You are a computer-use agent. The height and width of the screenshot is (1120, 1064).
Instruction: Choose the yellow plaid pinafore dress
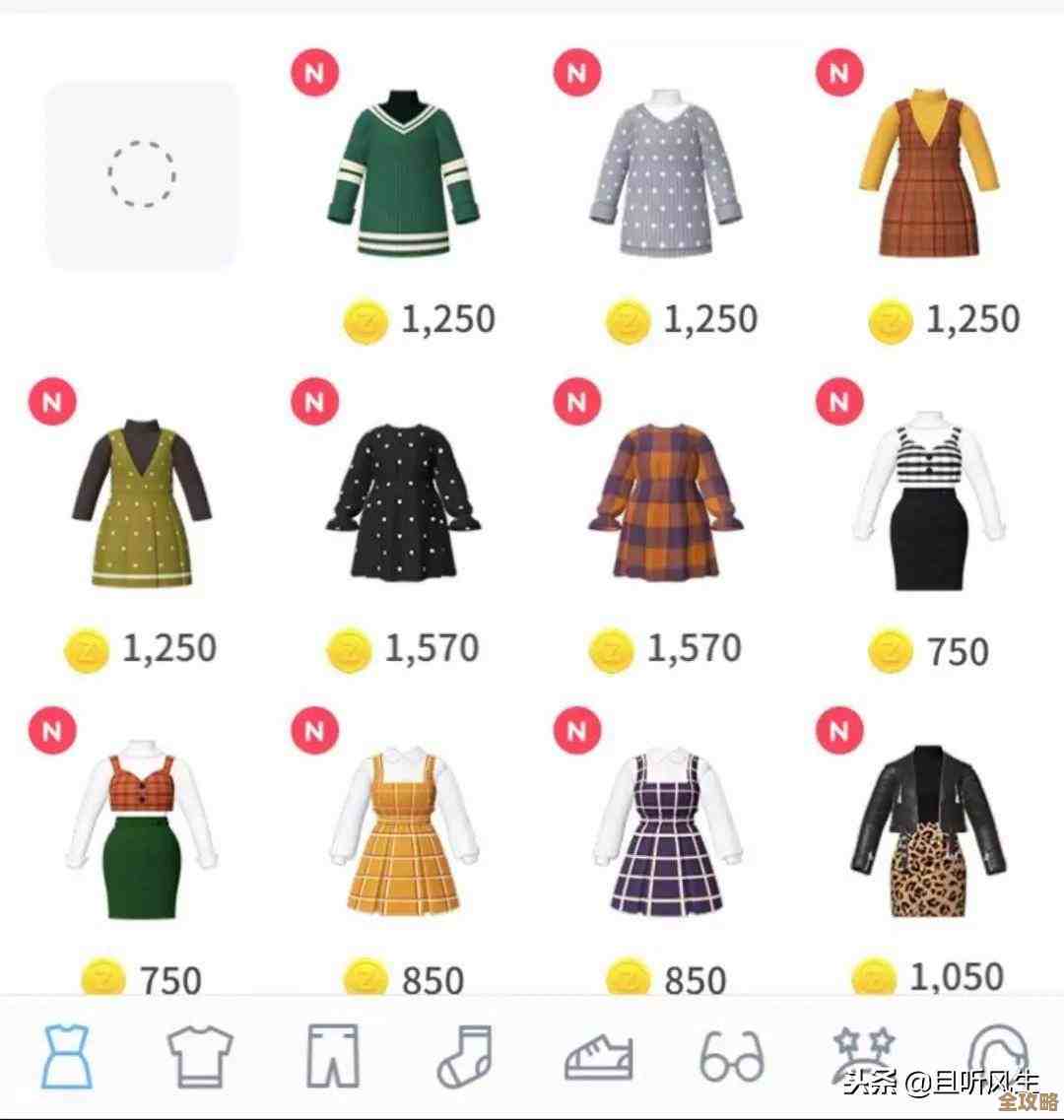405,832
